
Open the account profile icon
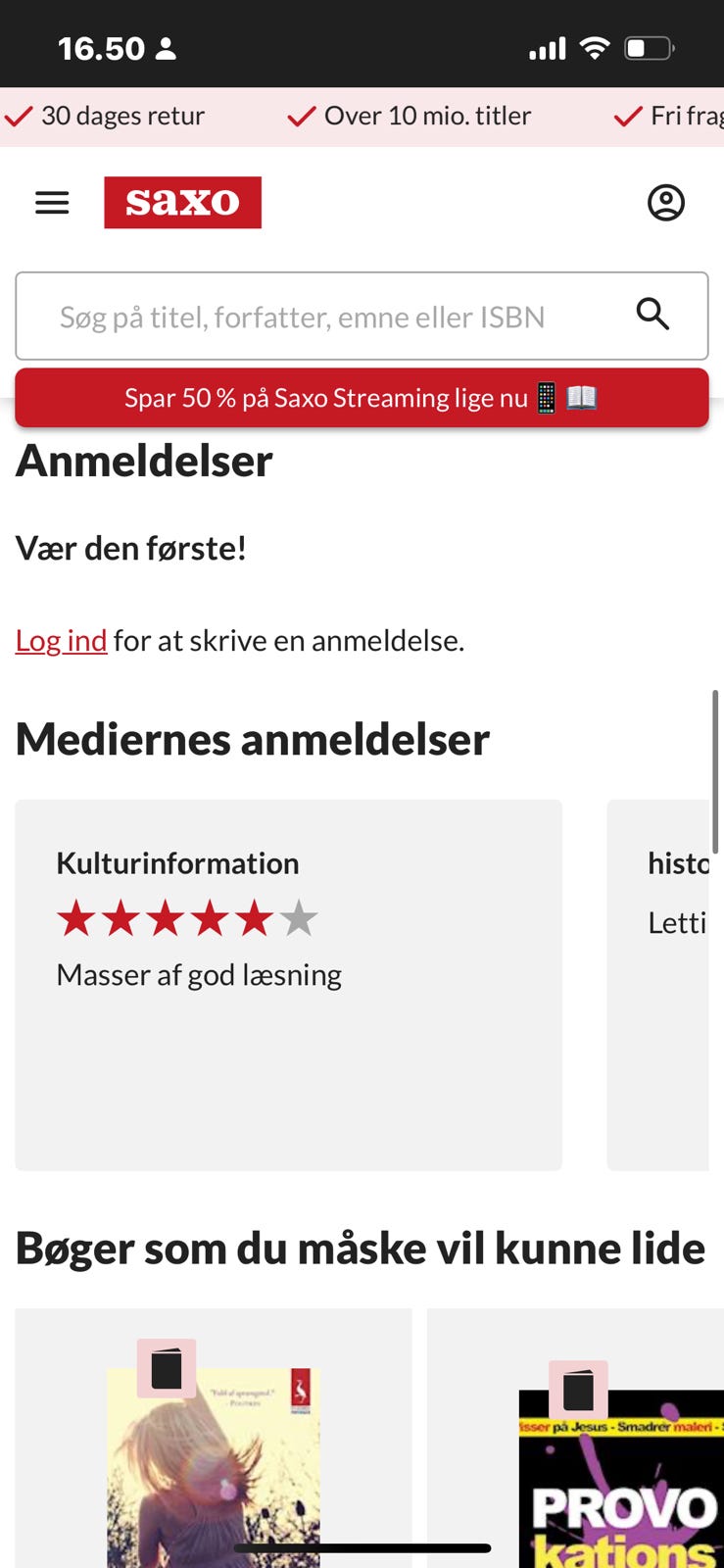(665, 203)
